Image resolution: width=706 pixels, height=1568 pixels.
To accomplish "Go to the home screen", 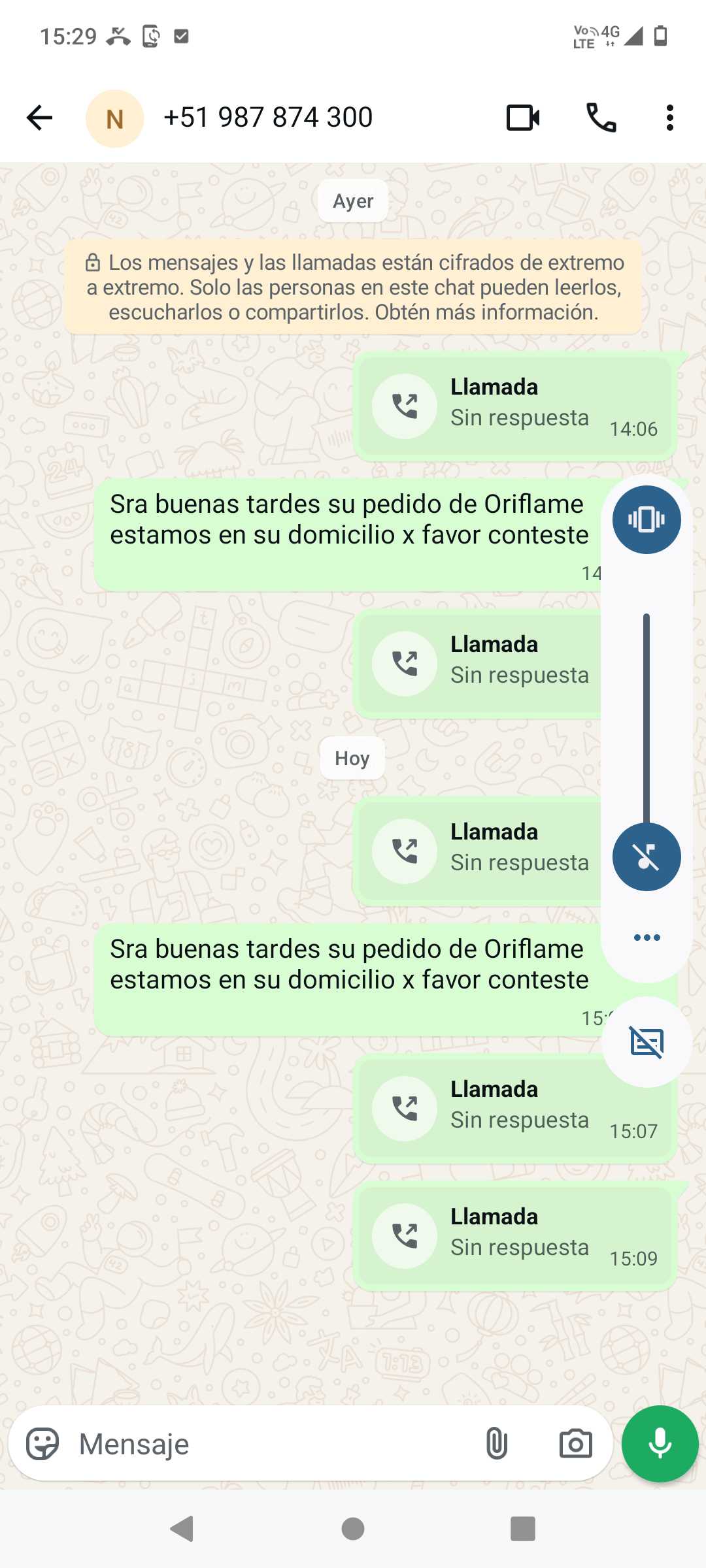I will tap(353, 1529).
